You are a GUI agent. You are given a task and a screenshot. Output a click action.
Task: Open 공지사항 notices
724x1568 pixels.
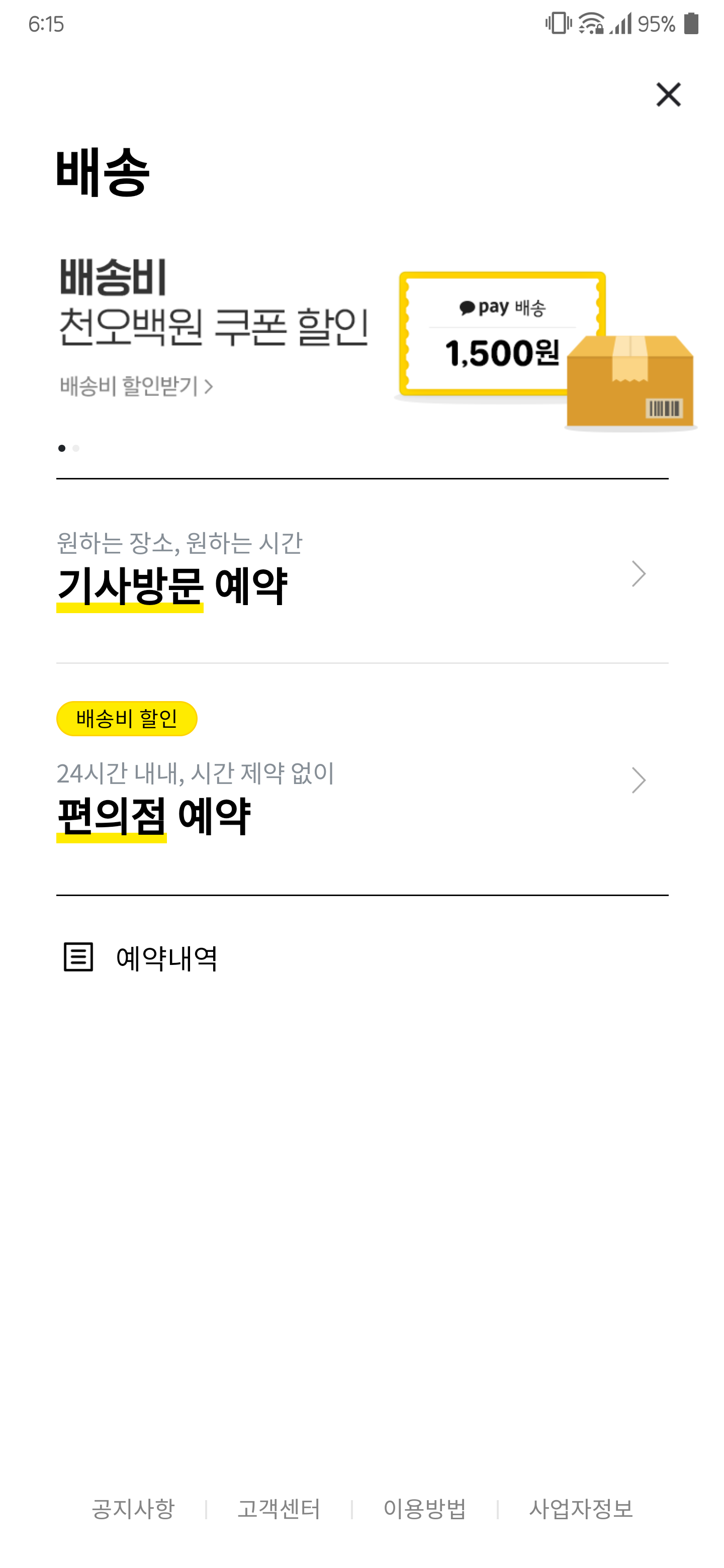133,1508
